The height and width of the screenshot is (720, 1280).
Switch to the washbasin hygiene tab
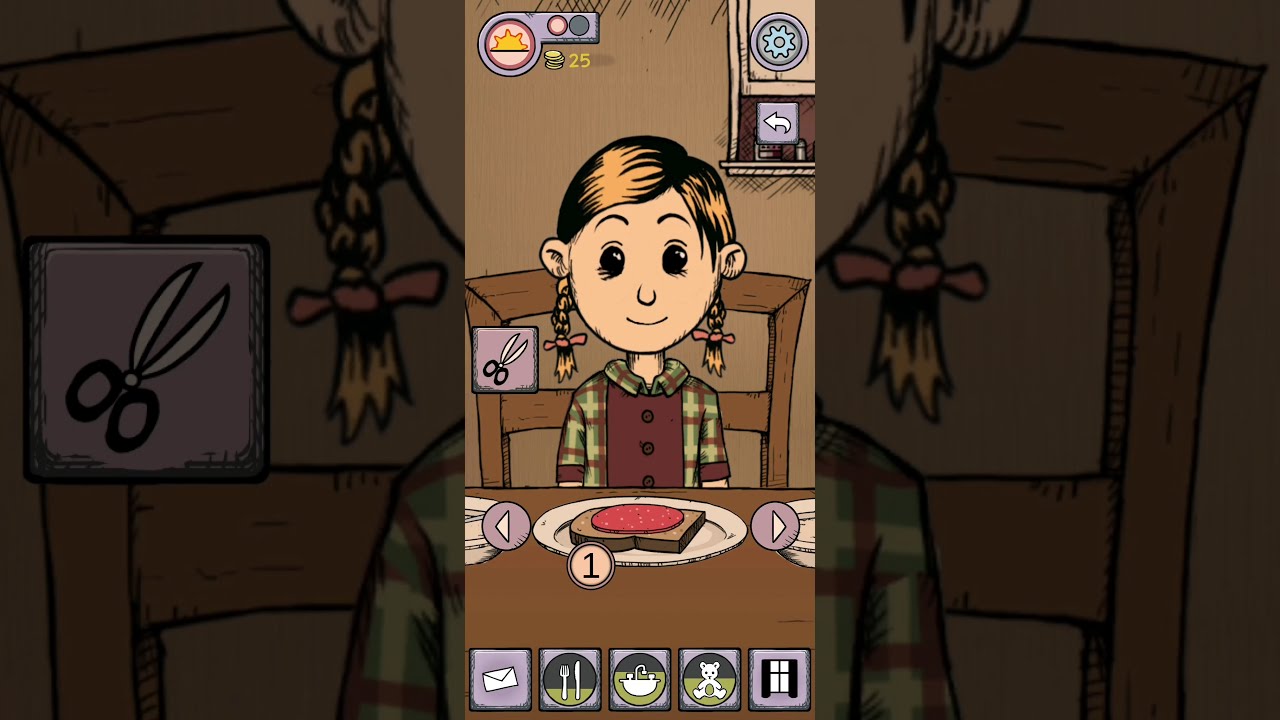point(640,679)
